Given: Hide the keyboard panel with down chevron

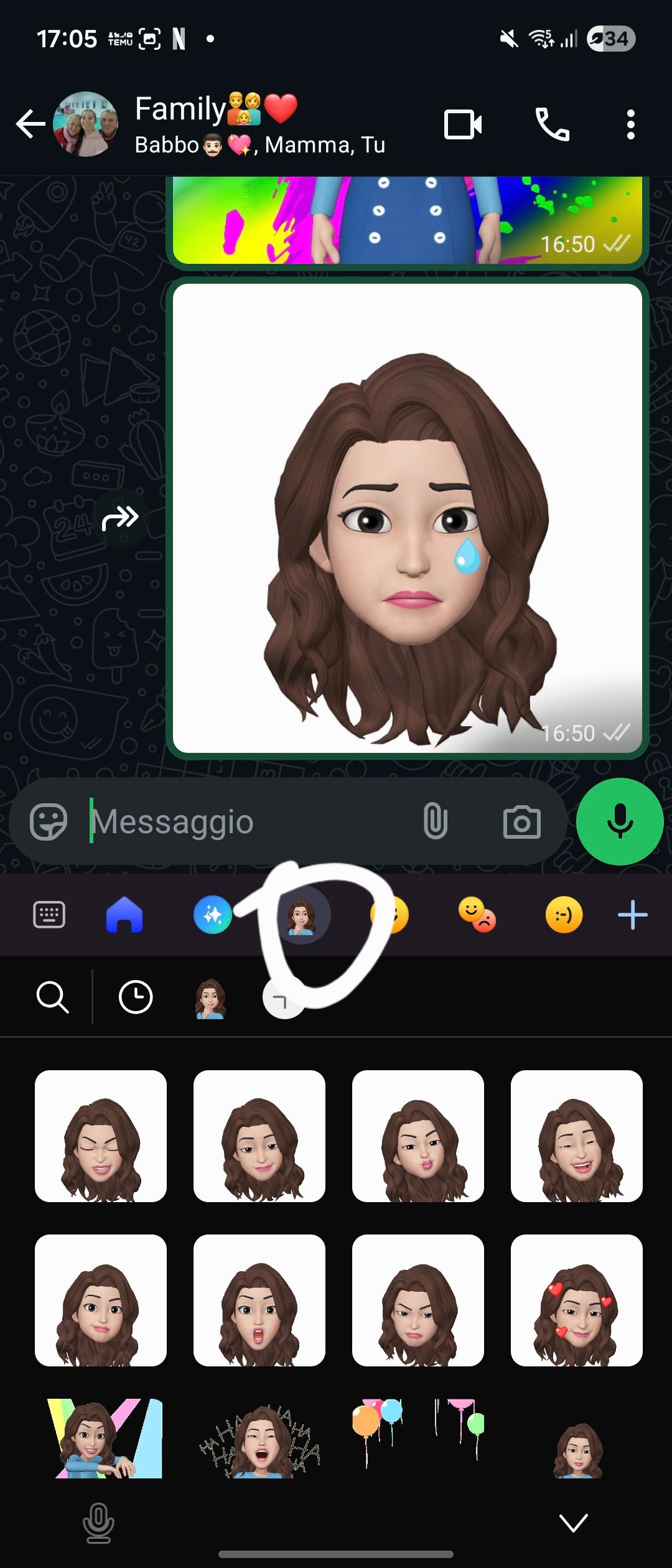Looking at the screenshot, I should point(573,1523).
